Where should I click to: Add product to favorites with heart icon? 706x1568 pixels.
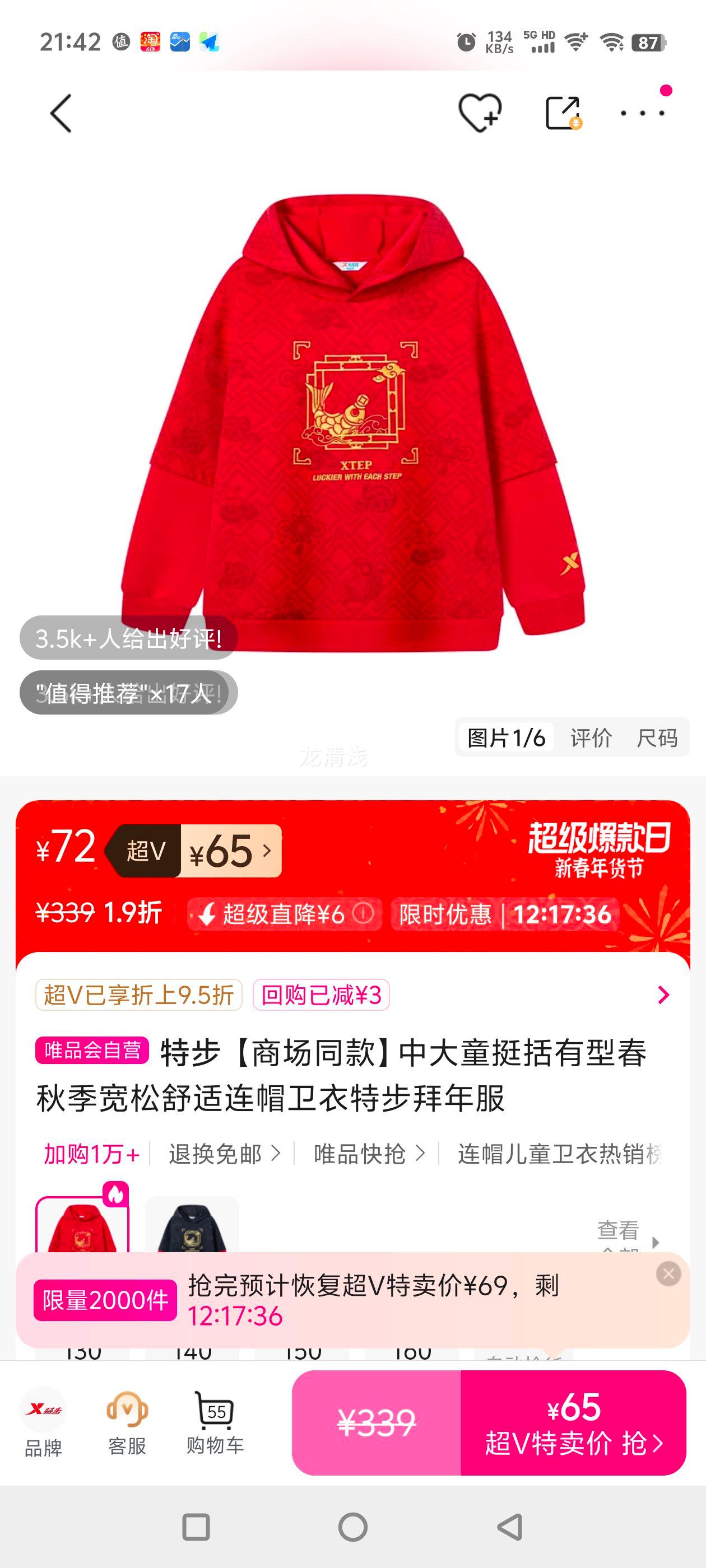(x=481, y=114)
